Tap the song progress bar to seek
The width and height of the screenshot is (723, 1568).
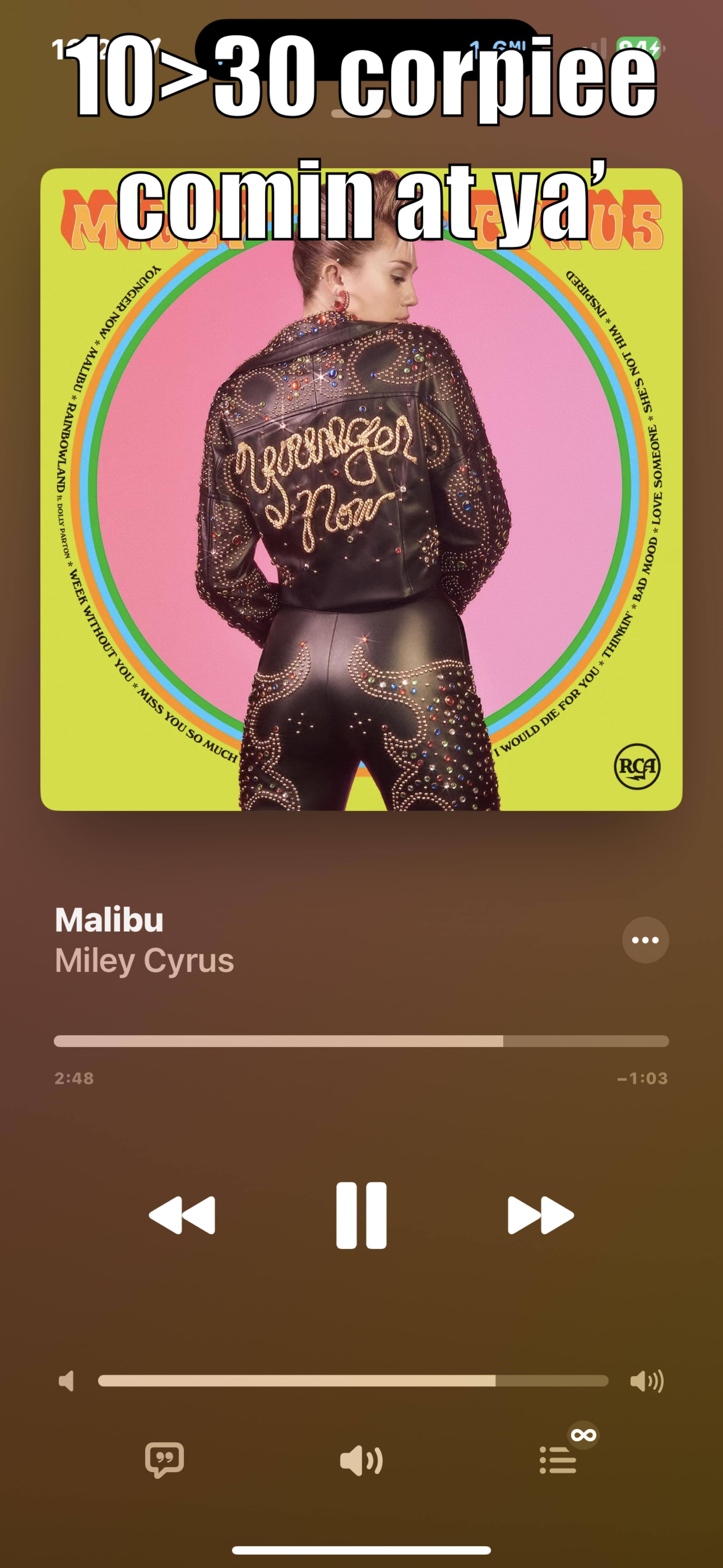click(x=361, y=1041)
